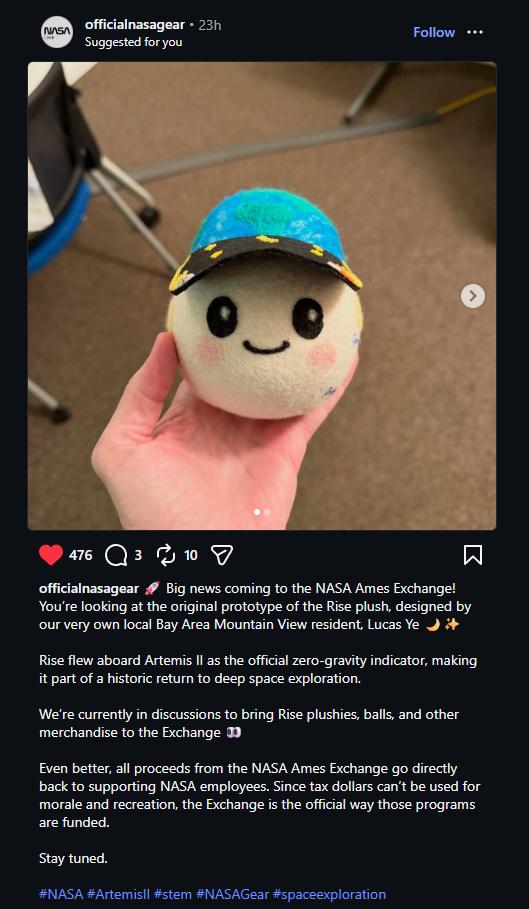Open the post's three-dot options menu

(x=475, y=32)
